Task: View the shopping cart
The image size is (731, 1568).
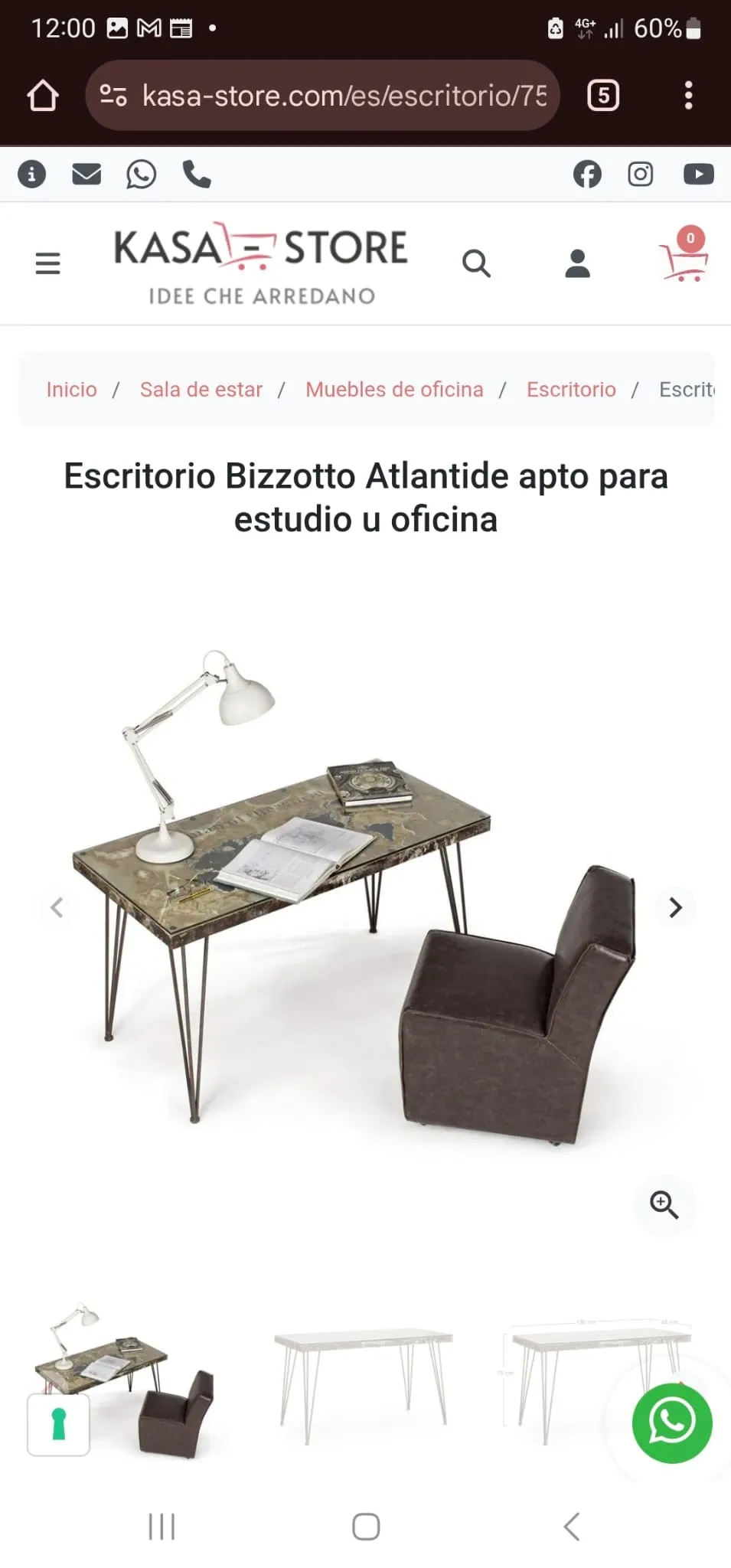Action: pos(684,256)
